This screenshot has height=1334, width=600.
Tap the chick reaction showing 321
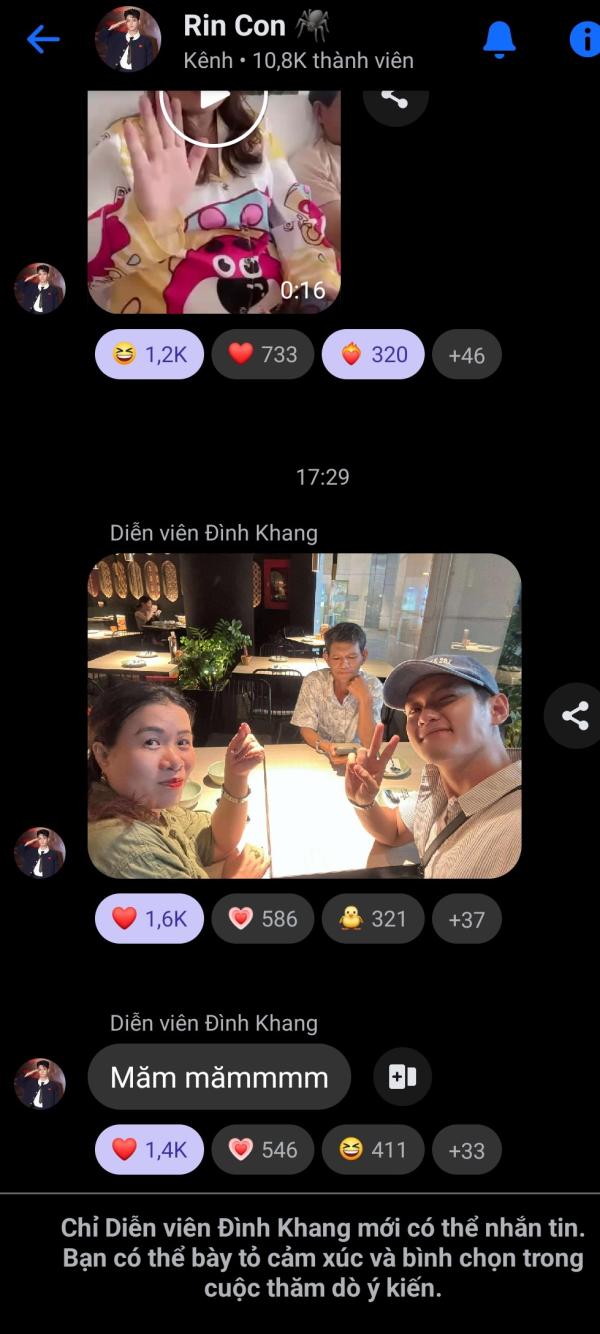coord(373,918)
